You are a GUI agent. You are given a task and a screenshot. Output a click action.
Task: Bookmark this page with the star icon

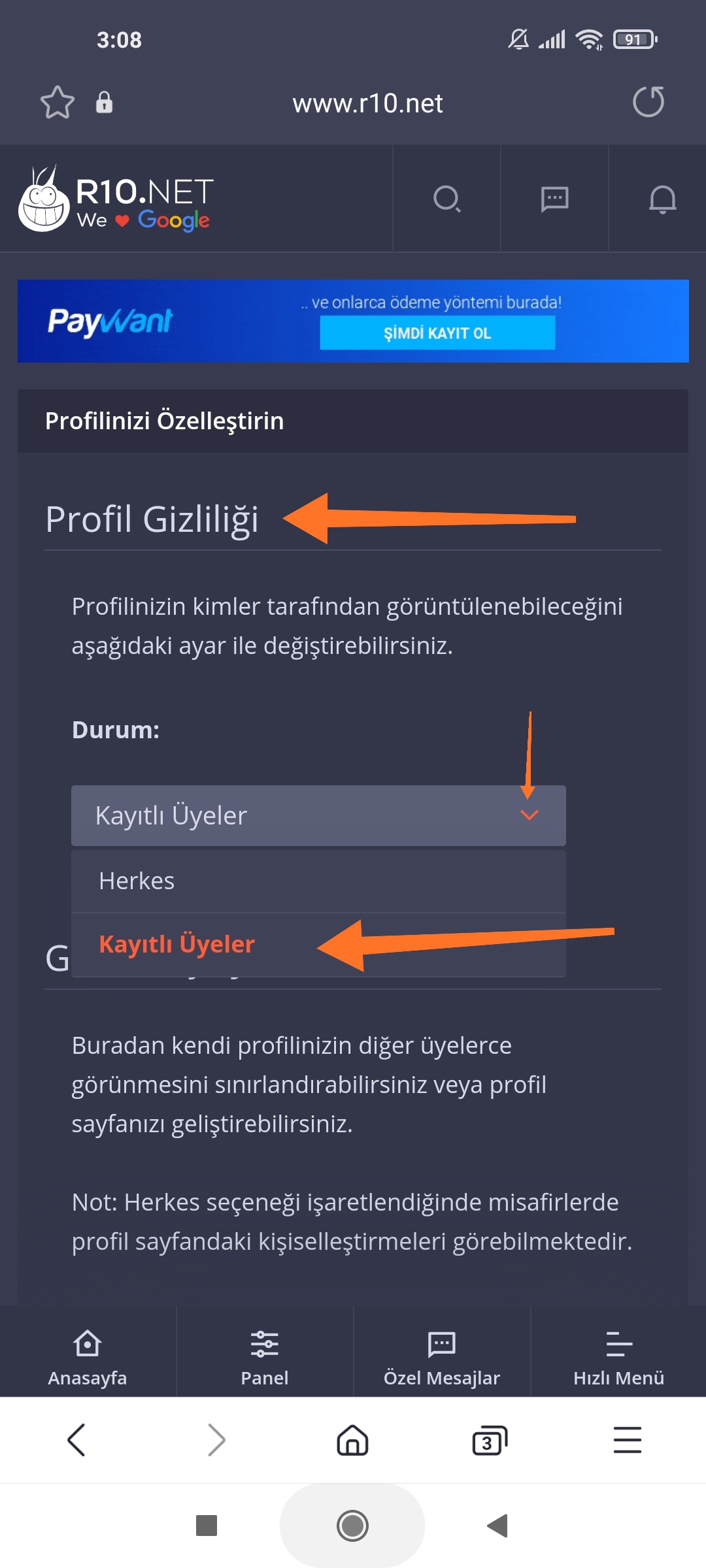pyautogui.click(x=58, y=103)
